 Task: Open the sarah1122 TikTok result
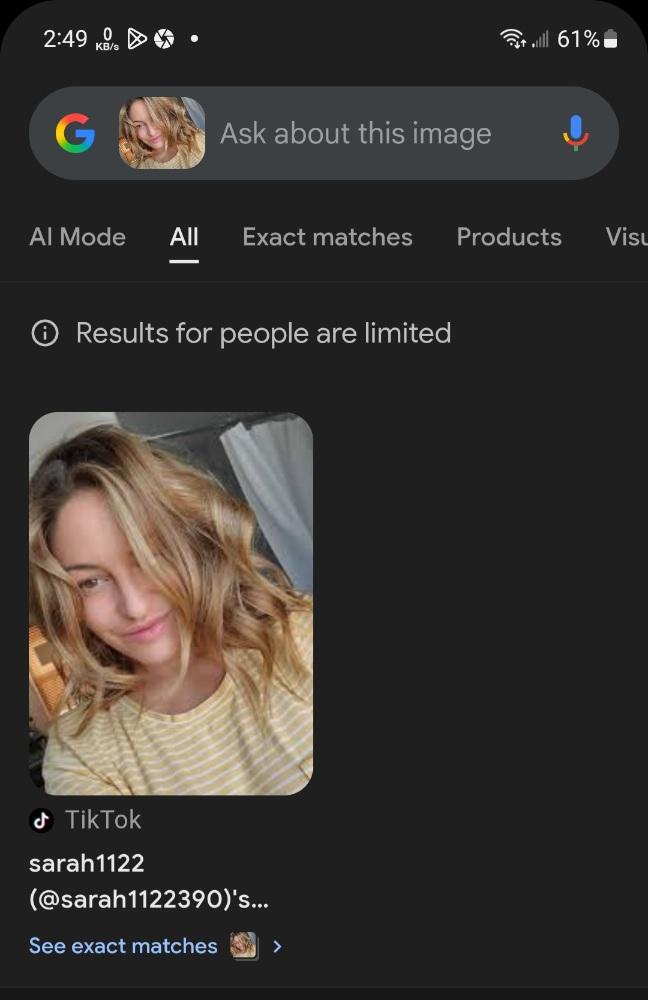[171, 604]
